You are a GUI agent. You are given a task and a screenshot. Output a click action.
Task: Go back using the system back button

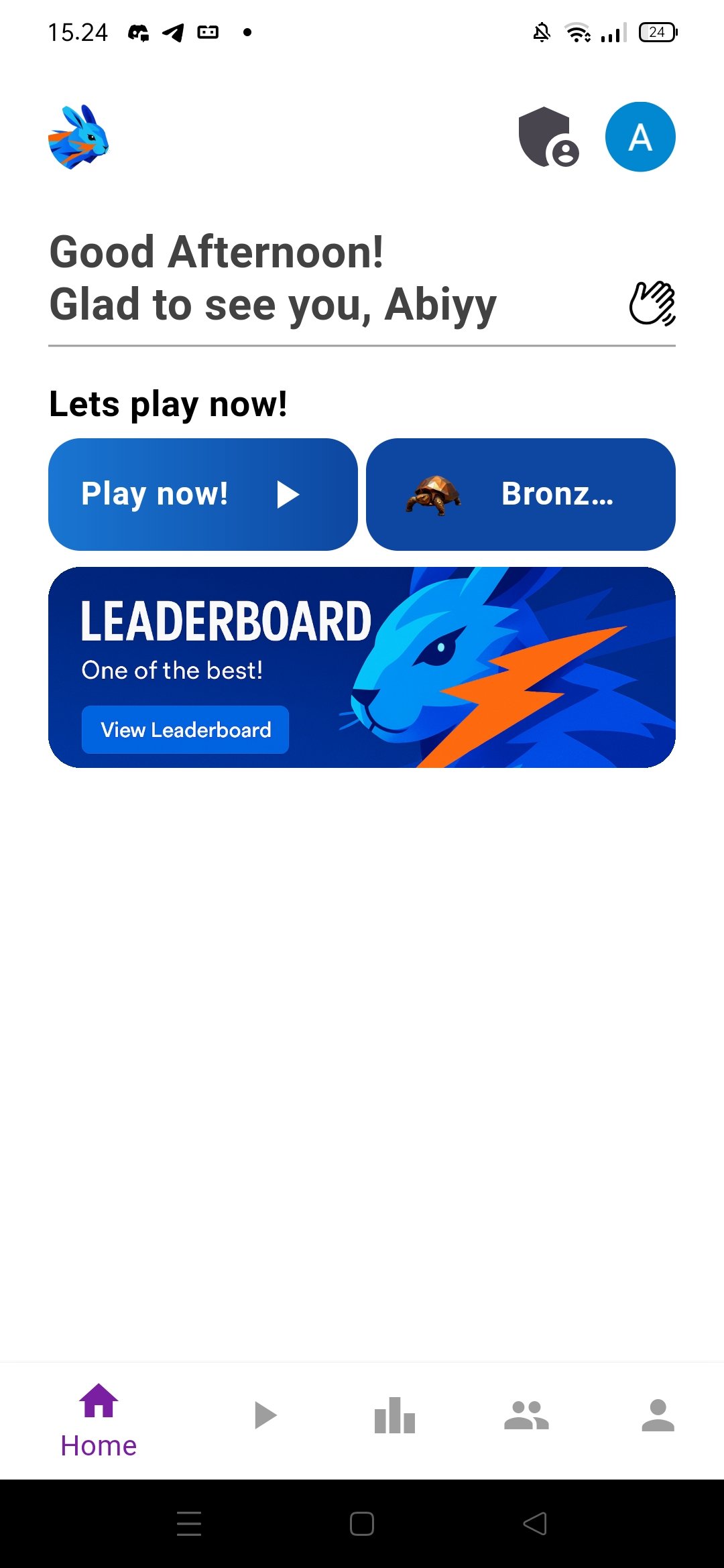[x=535, y=1524]
